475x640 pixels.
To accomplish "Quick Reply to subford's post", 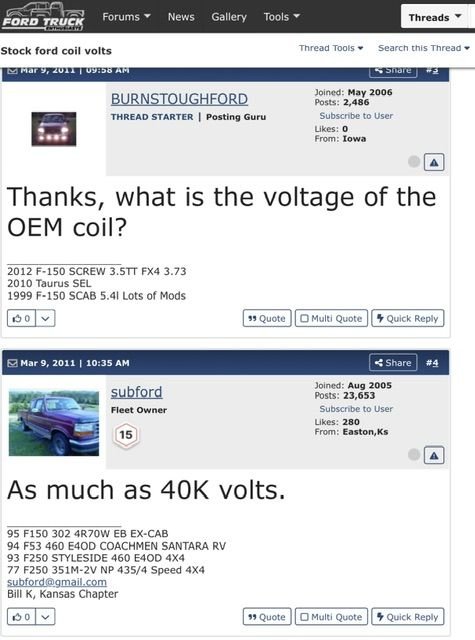I will coord(408,617).
